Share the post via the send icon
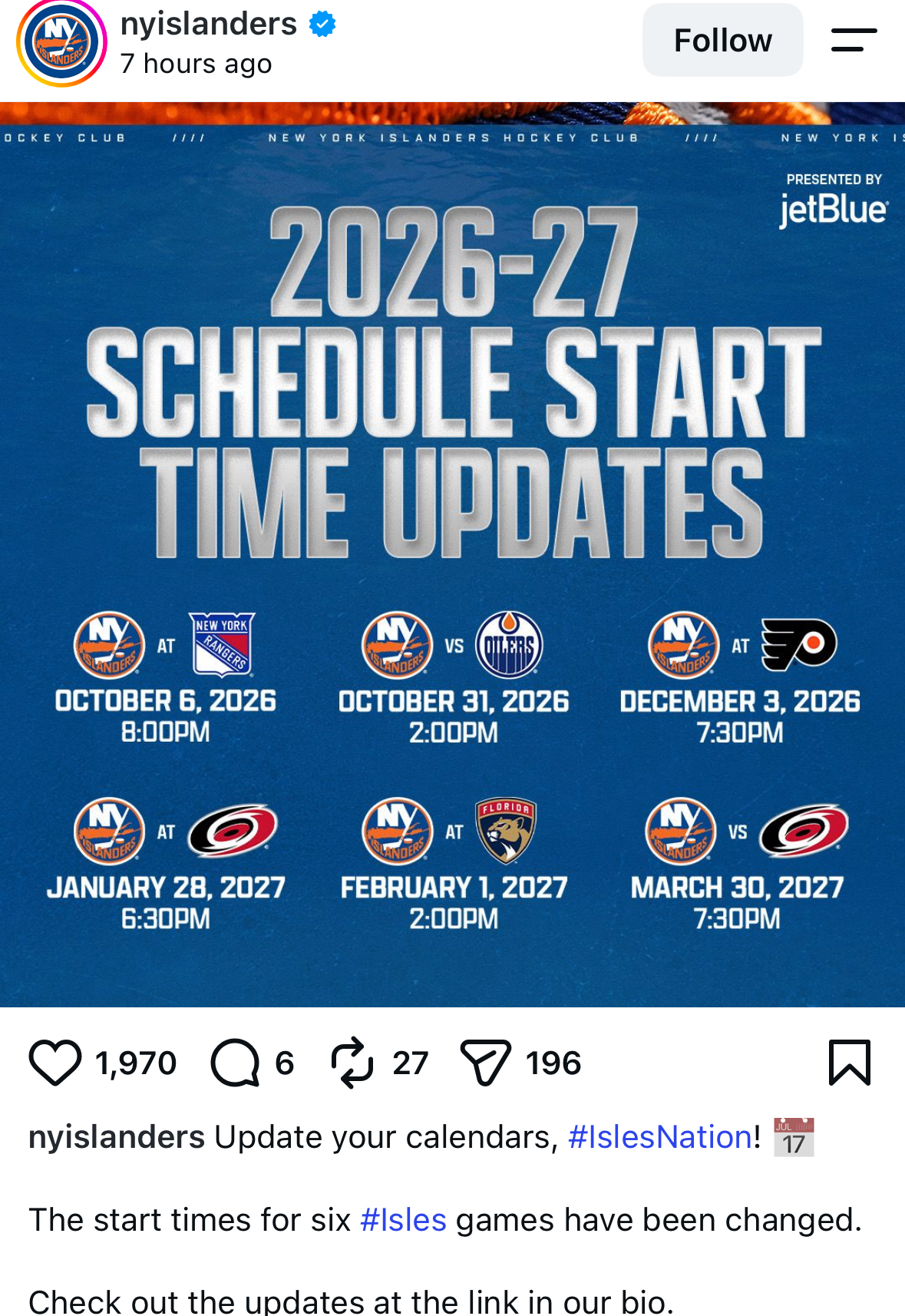 (x=485, y=1063)
